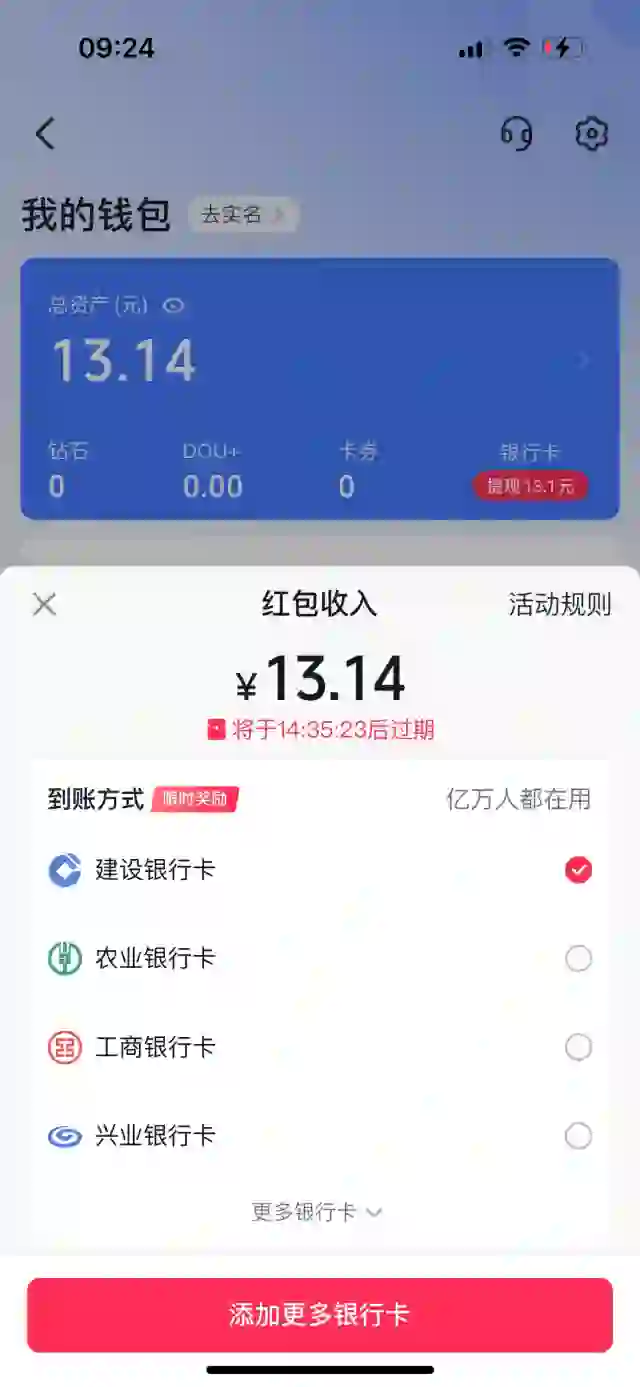Tap 添加更多银行卡 button
This screenshot has height=1387, width=640.
(x=320, y=1315)
